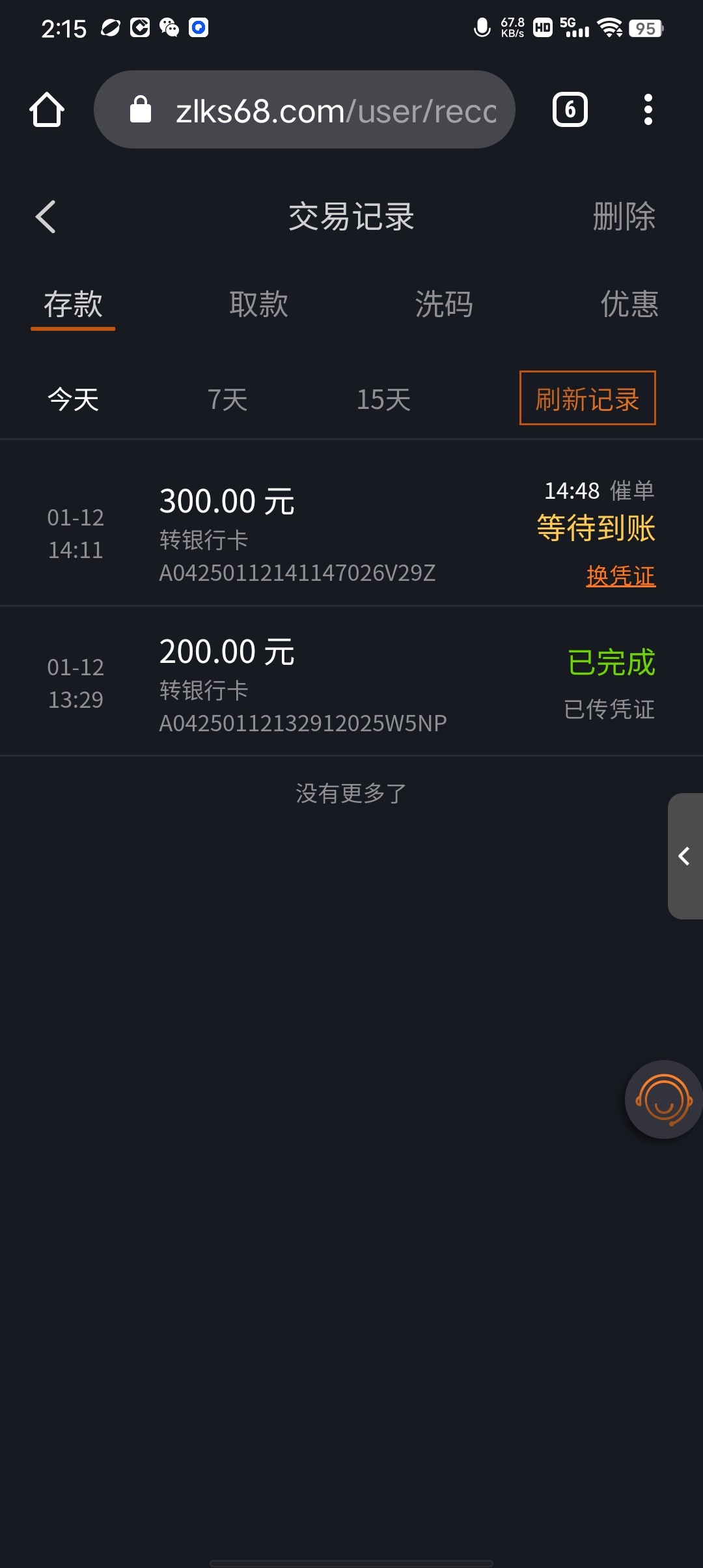Open the browser tab switcher

pyautogui.click(x=570, y=109)
